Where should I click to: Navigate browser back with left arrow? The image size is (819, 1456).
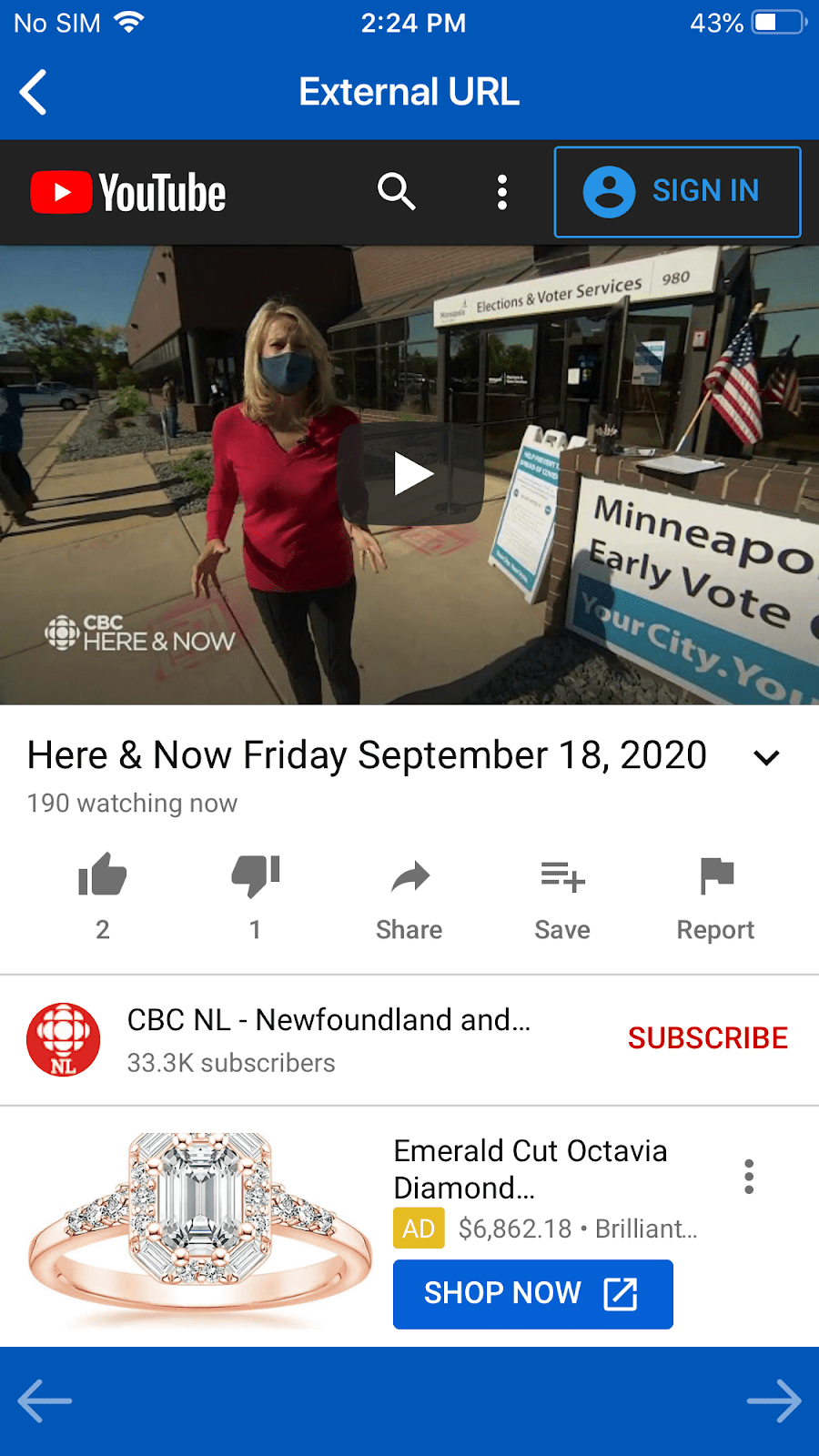(44, 1400)
